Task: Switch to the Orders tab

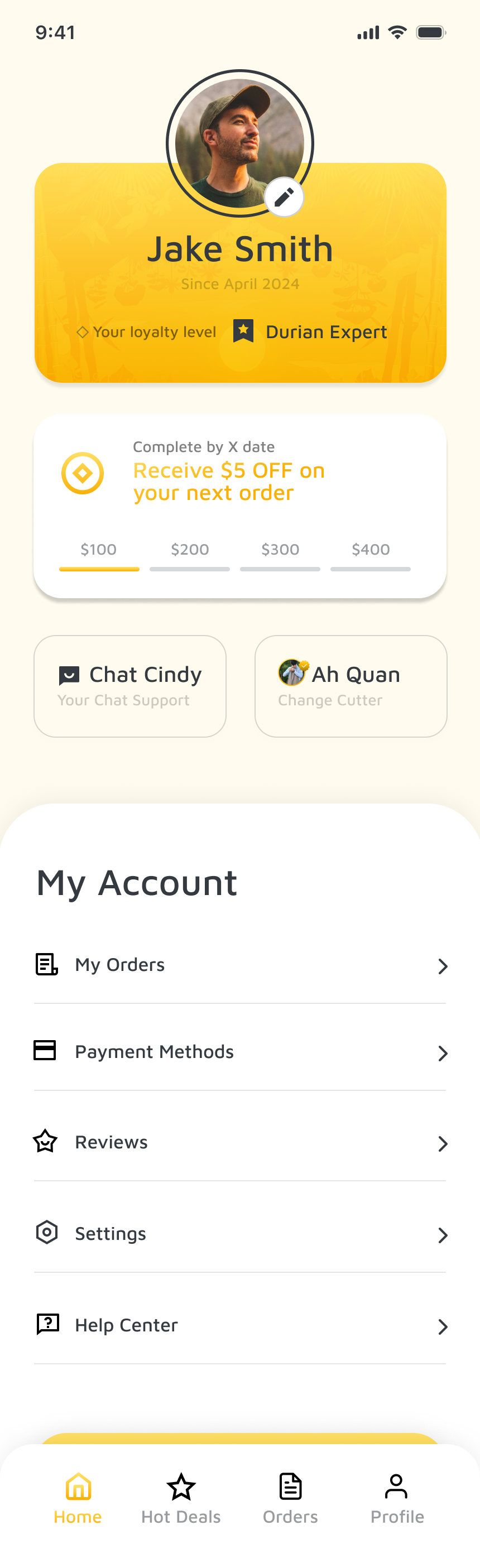Action: click(x=290, y=1497)
